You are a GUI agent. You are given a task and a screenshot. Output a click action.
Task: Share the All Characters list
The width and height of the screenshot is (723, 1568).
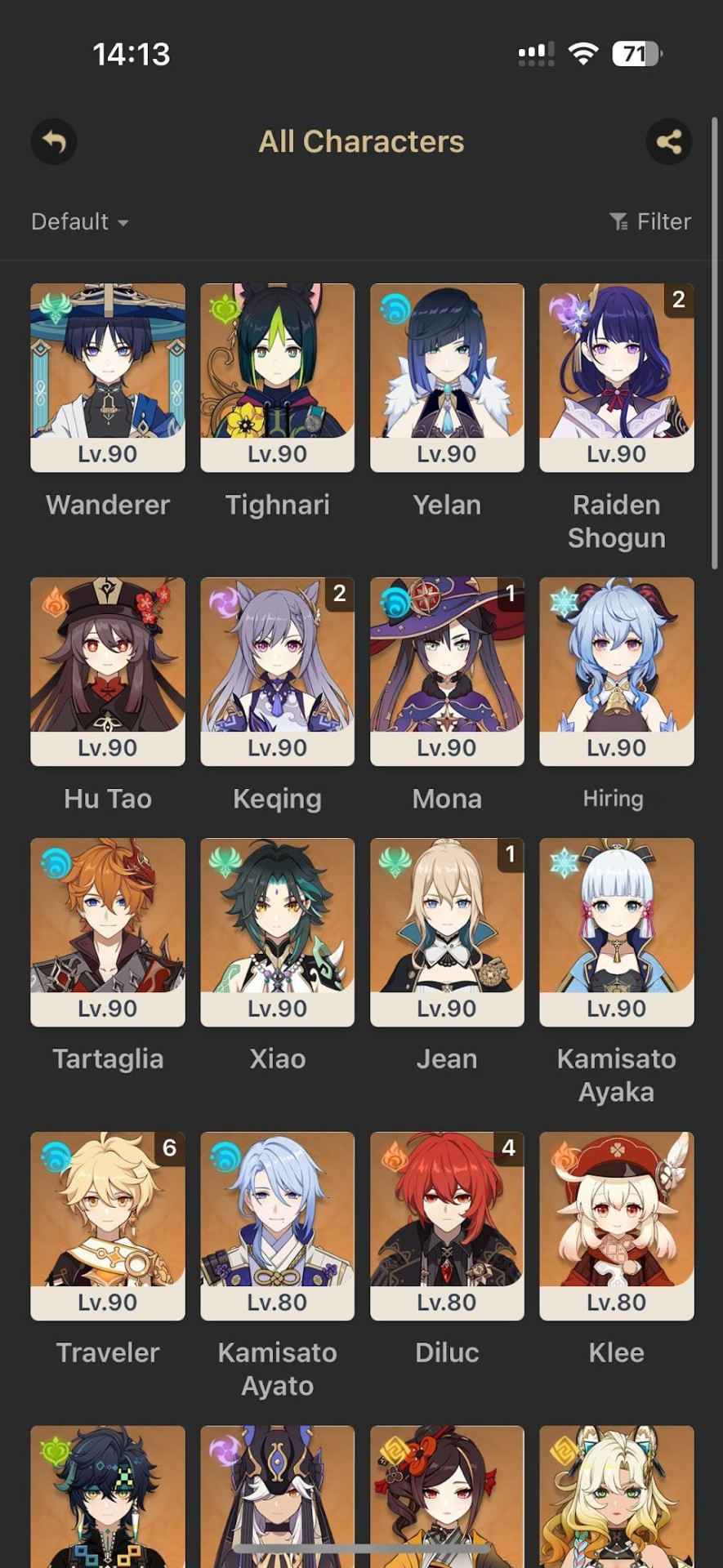pos(668,142)
